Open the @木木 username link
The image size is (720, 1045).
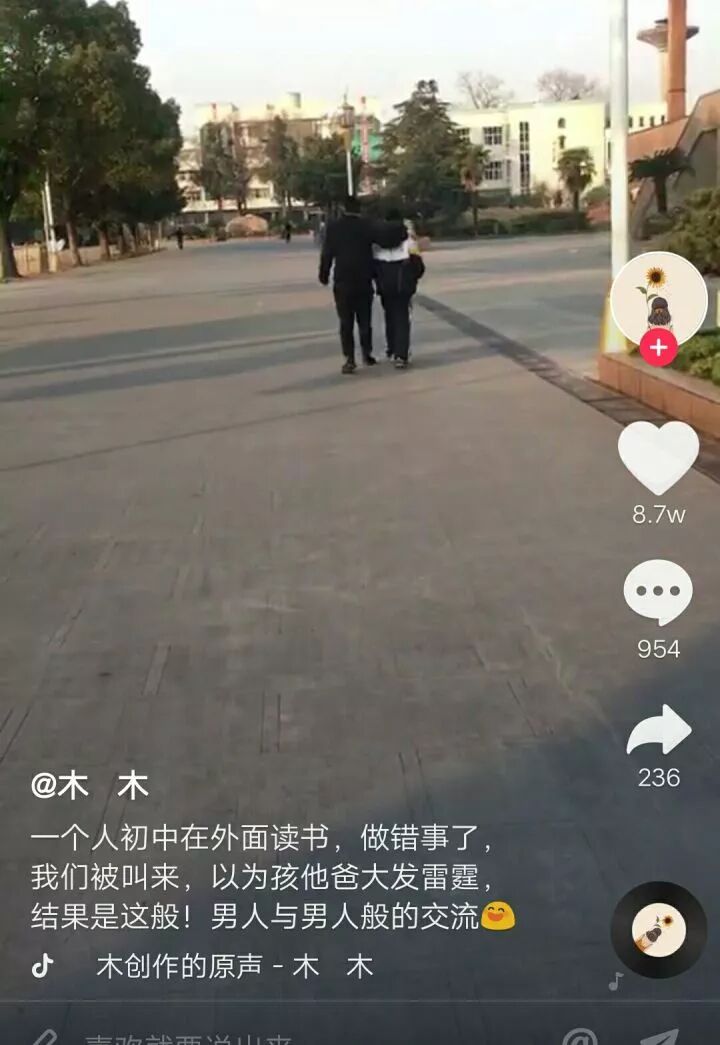coord(90,786)
